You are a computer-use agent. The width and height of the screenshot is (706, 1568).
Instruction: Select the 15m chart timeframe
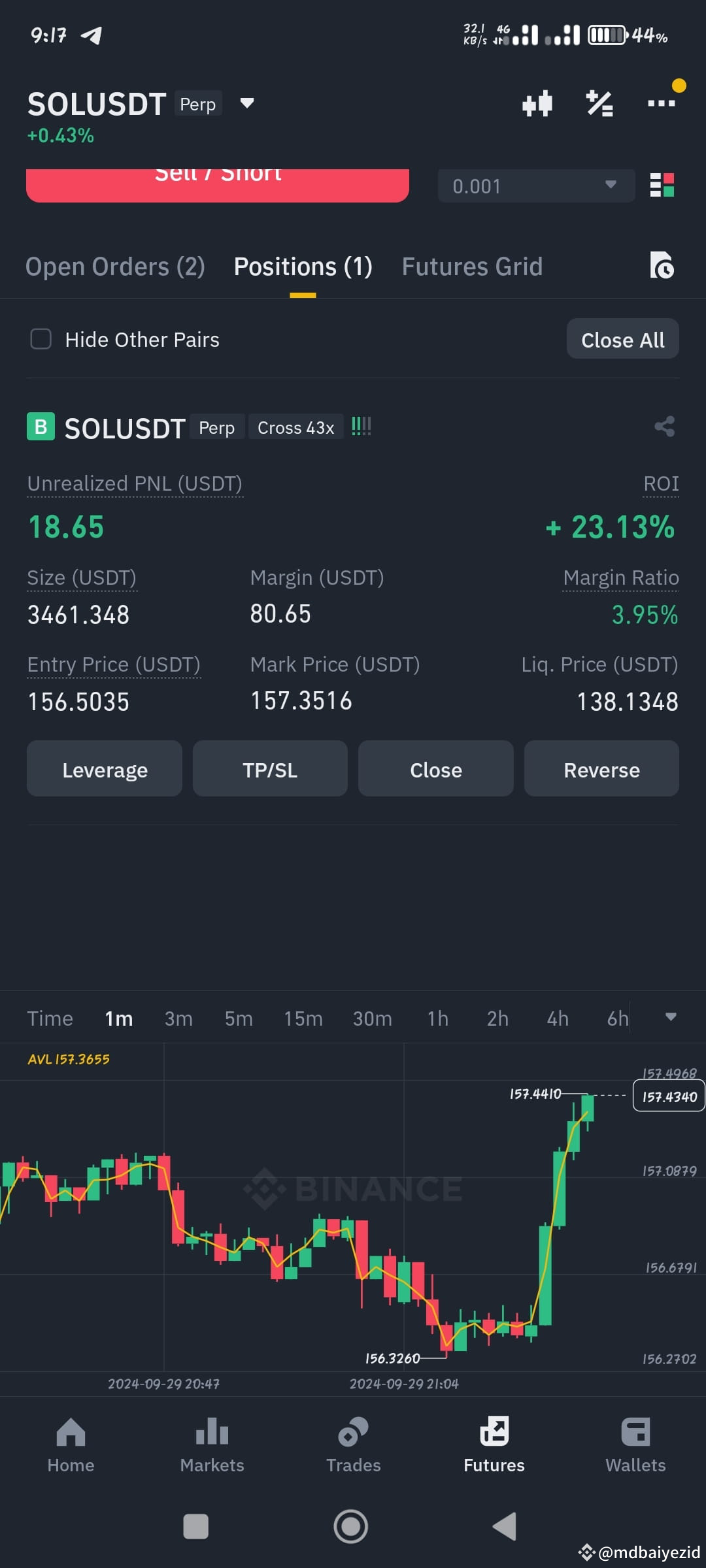[x=303, y=1017]
